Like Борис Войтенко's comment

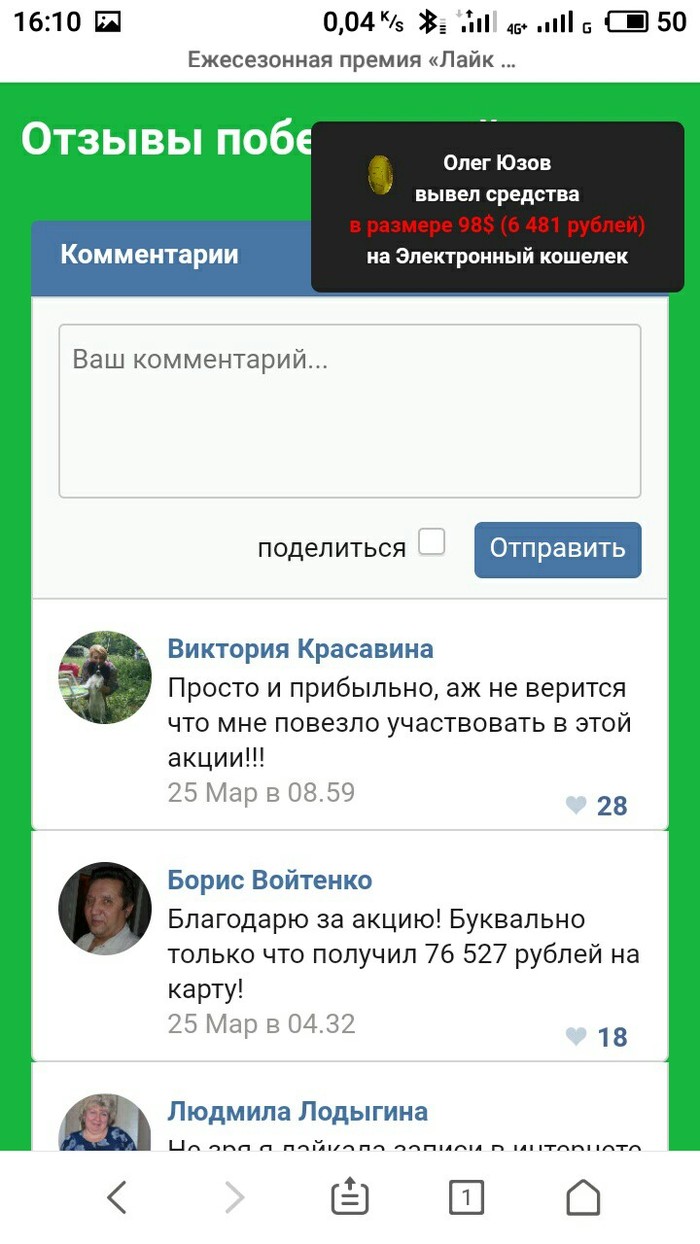point(576,1036)
